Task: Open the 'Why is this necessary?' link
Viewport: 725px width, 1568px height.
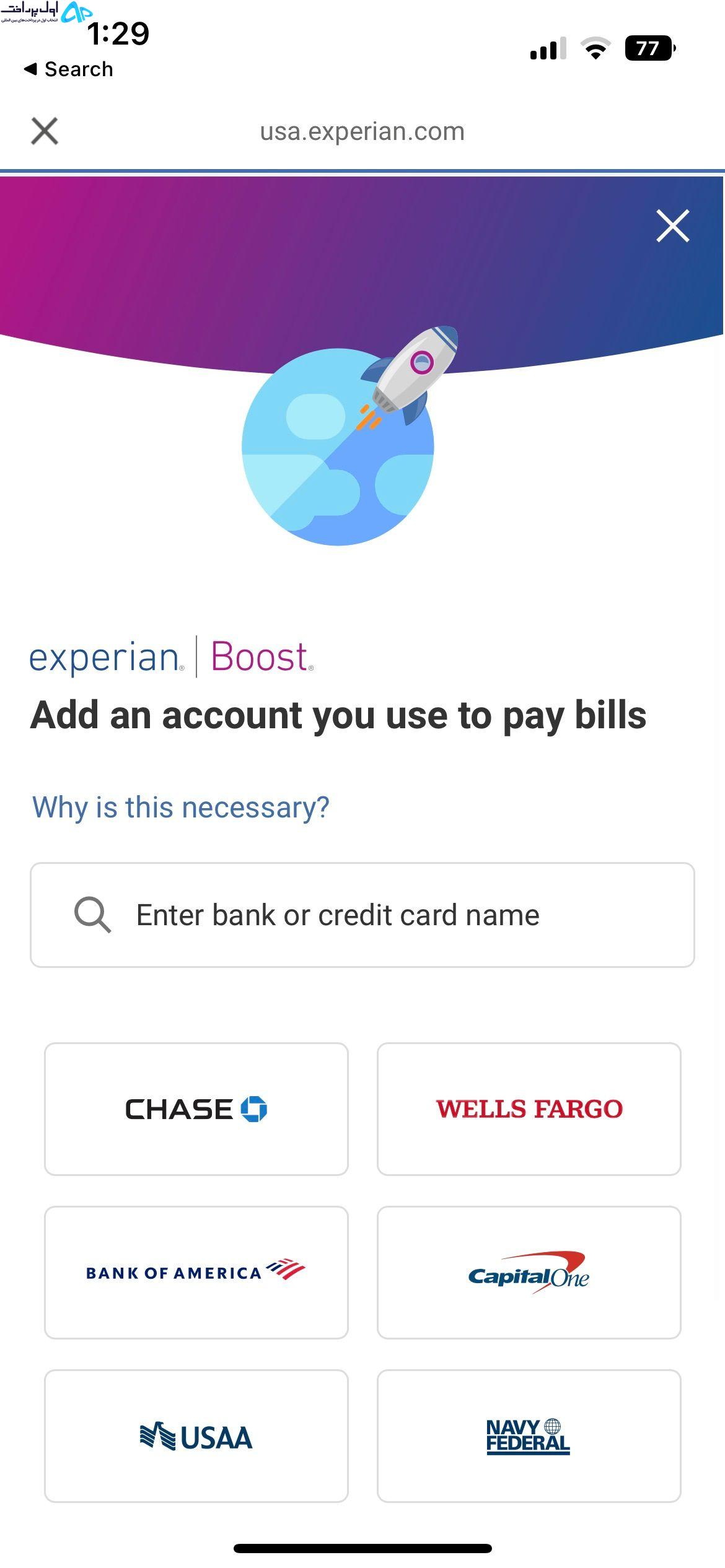Action: click(180, 807)
